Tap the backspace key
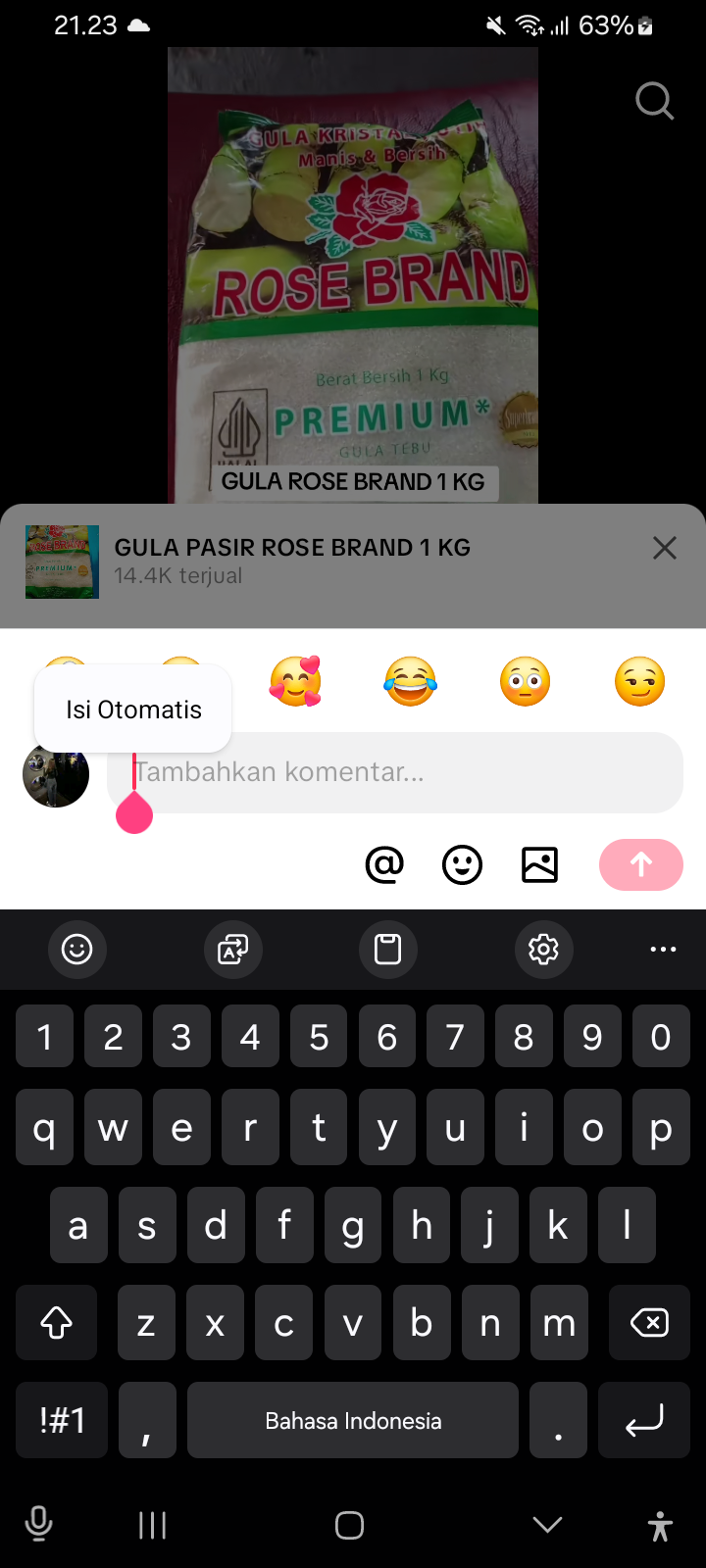706x1568 pixels. [x=649, y=1323]
